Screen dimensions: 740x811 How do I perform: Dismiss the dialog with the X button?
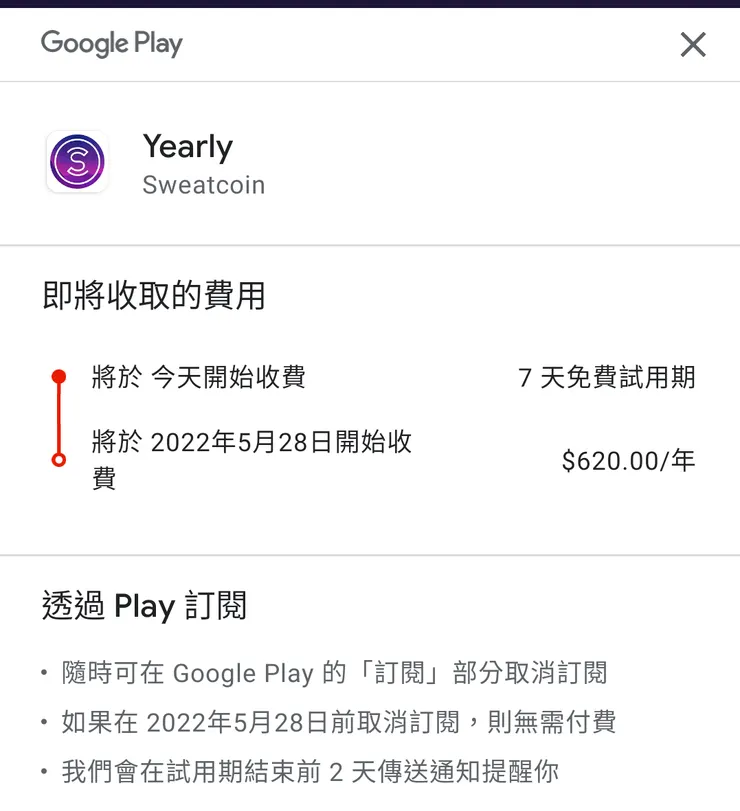coord(692,44)
